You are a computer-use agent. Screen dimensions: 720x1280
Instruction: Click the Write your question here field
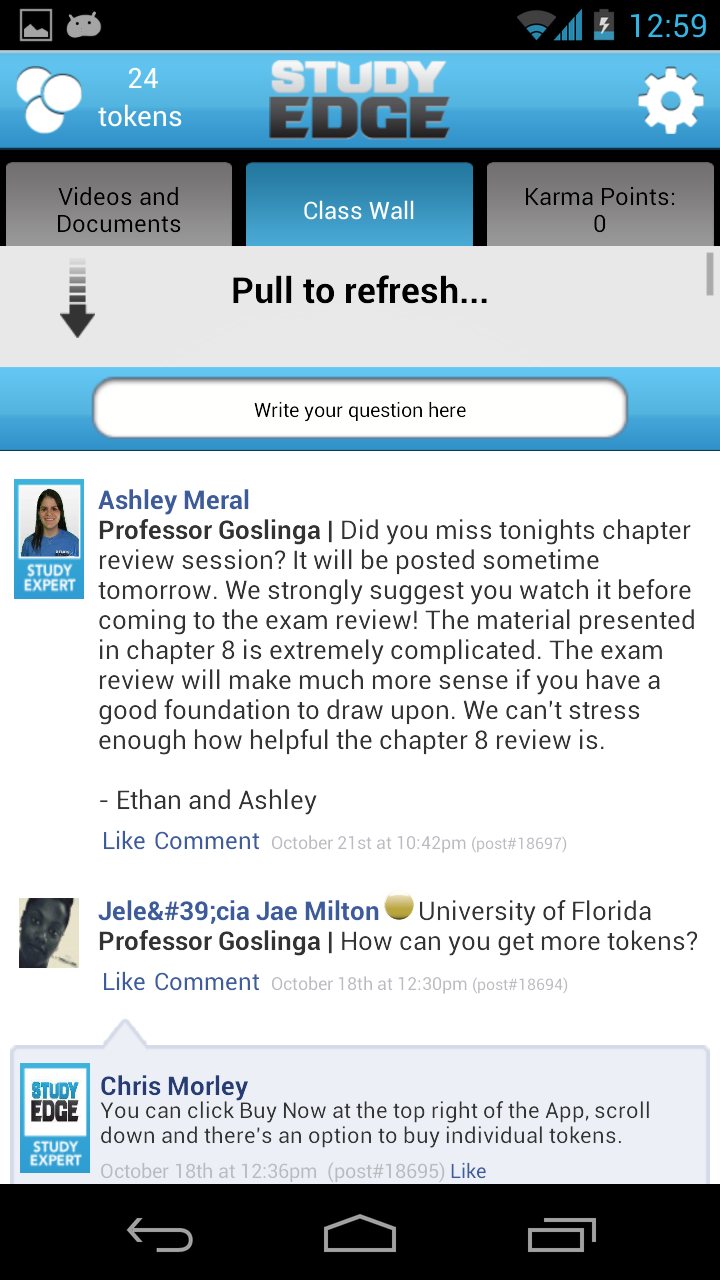point(359,409)
